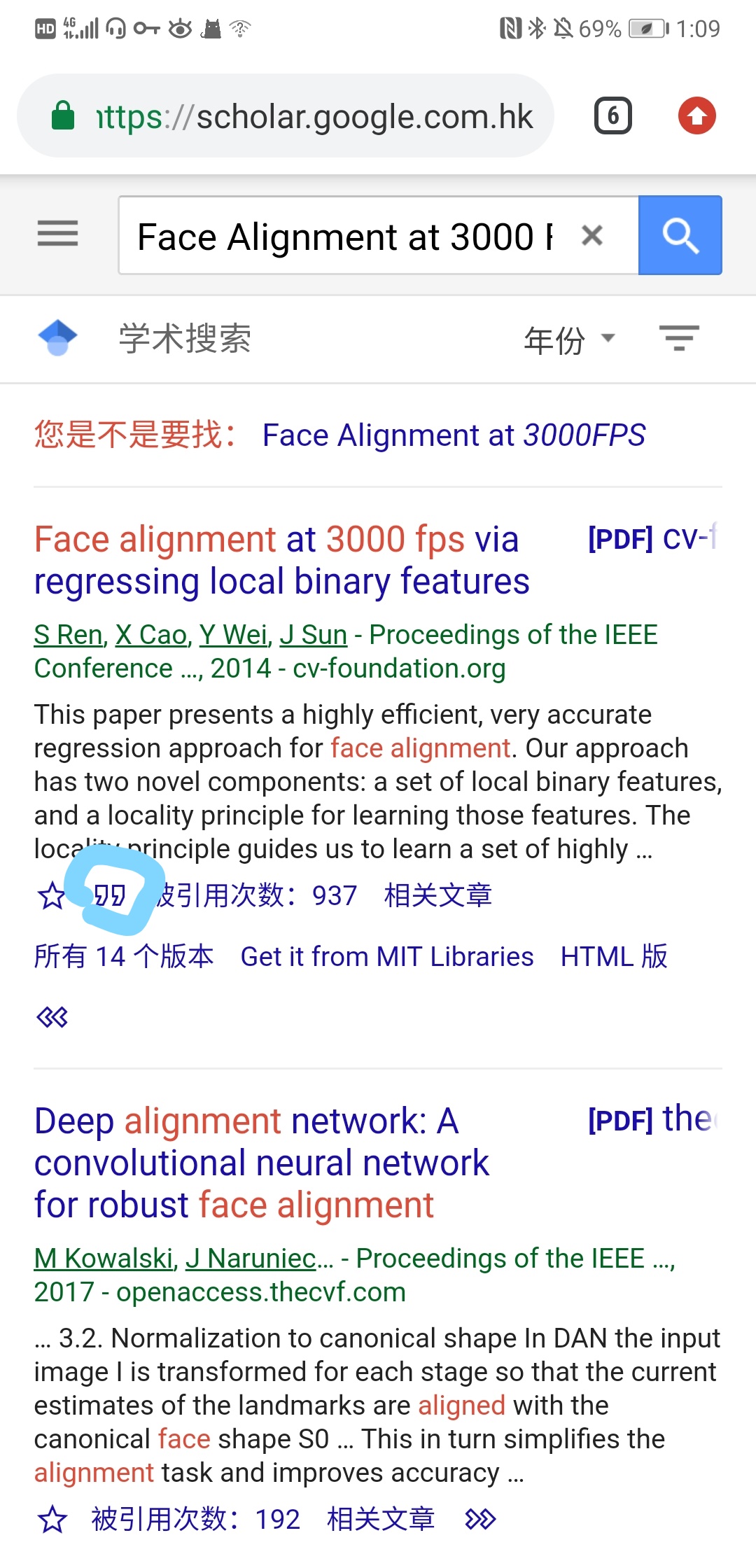The width and height of the screenshot is (756, 1568).
Task: Open the cv-foundation PDF link
Action: pyautogui.click(x=651, y=539)
